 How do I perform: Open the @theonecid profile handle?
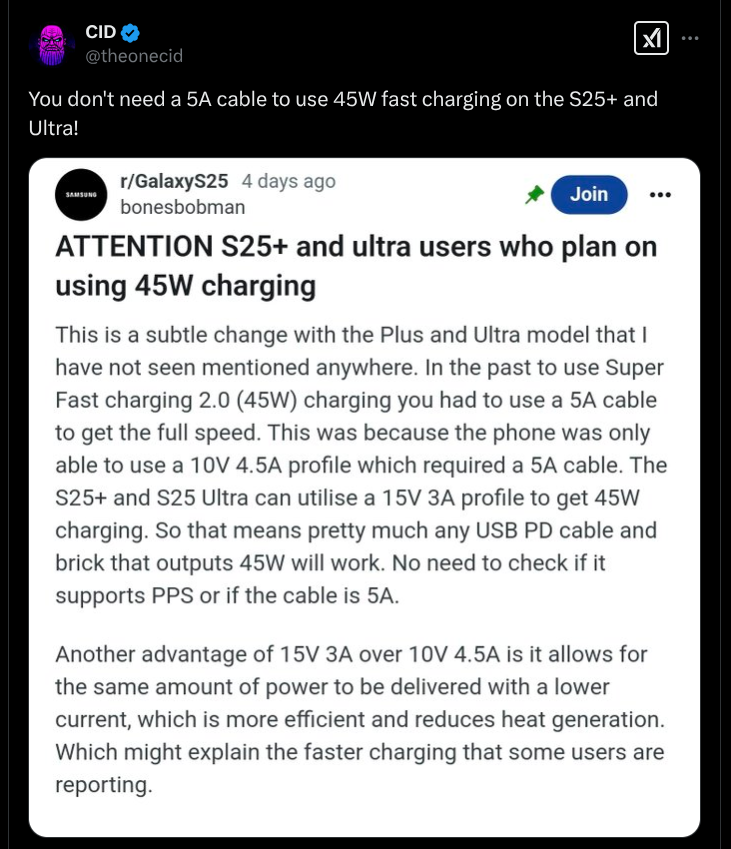134,56
